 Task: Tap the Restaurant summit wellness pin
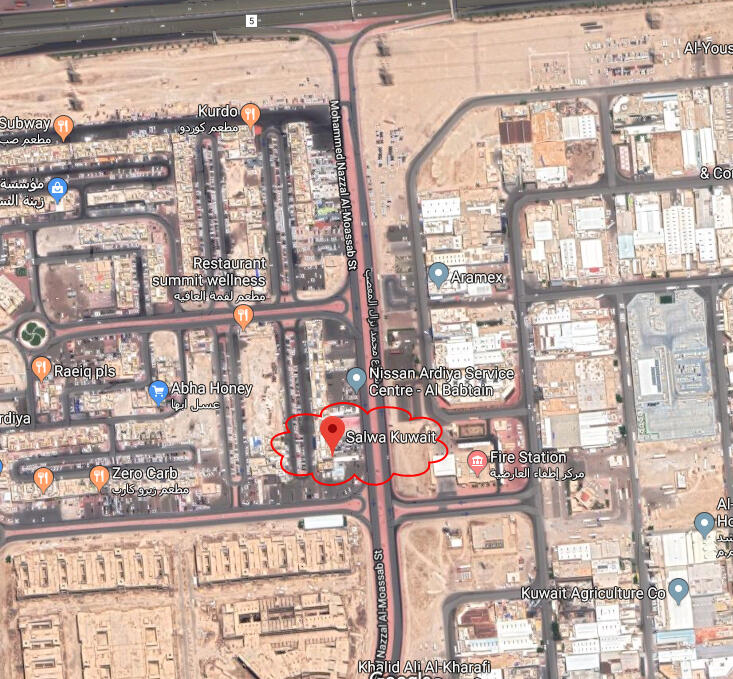tap(242, 317)
